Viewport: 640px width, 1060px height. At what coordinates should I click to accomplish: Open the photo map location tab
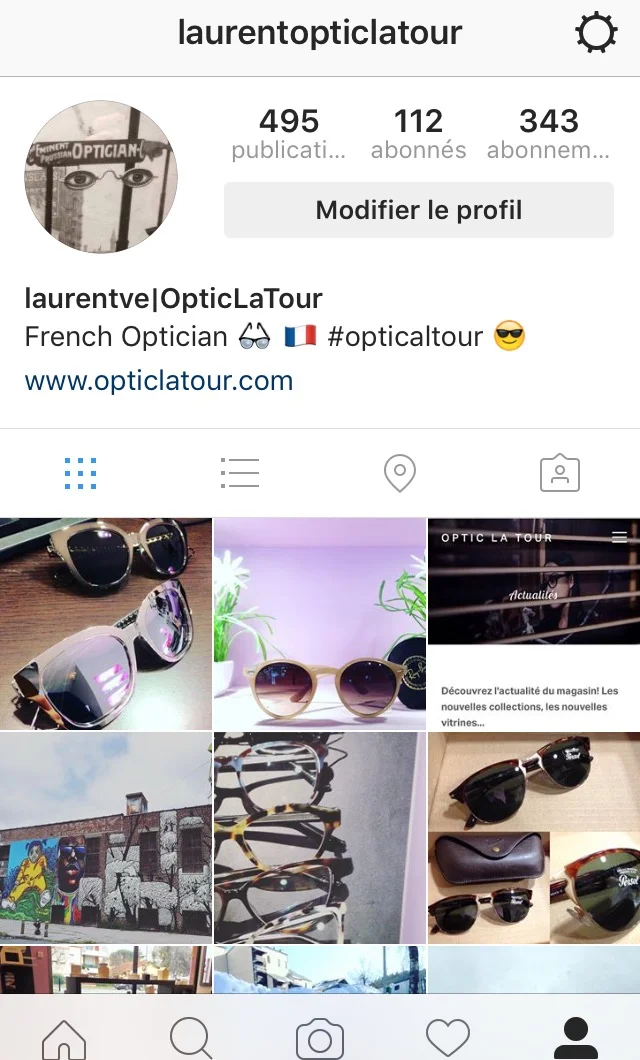coord(400,473)
